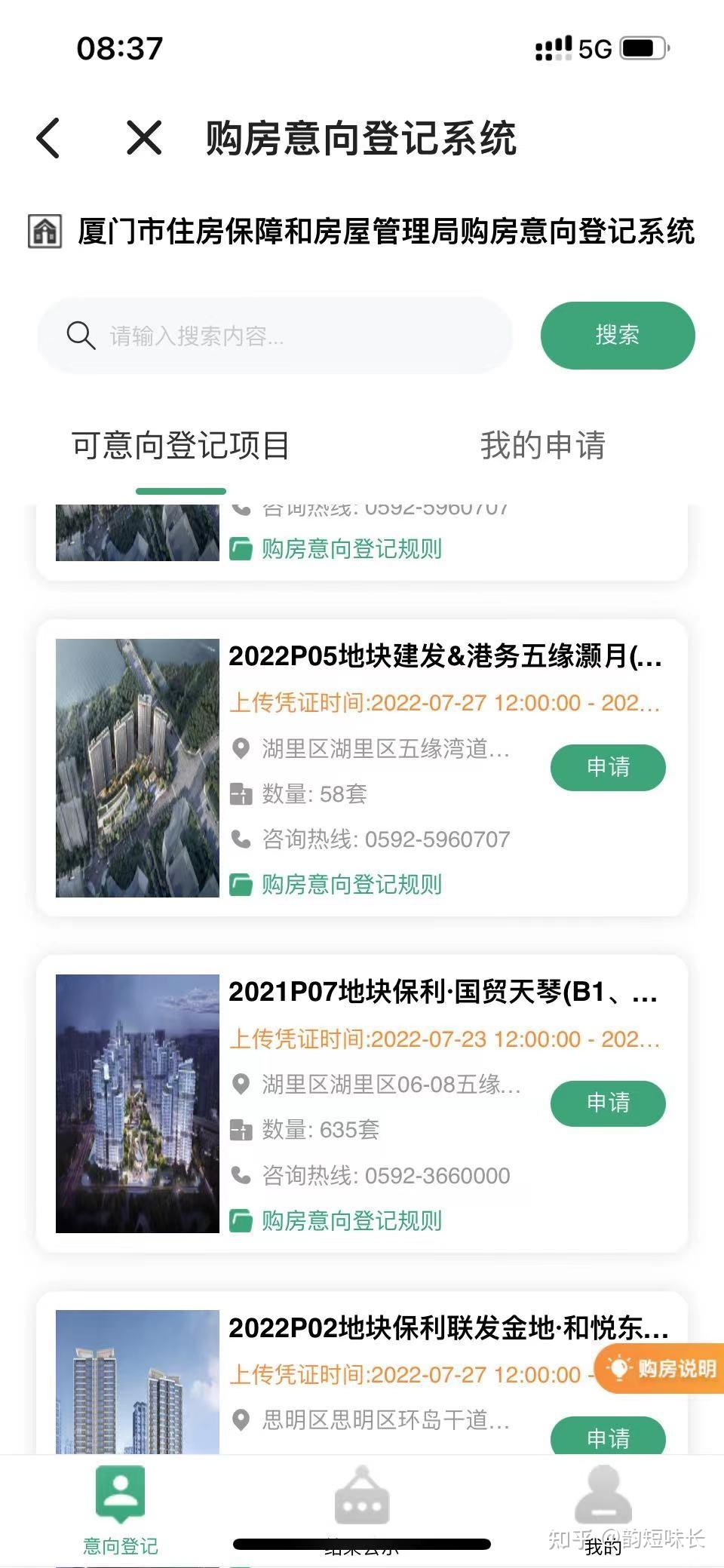Close the 购房意向登记系统 page
Viewport: 724px width, 1568px height.
pyautogui.click(x=143, y=138)
